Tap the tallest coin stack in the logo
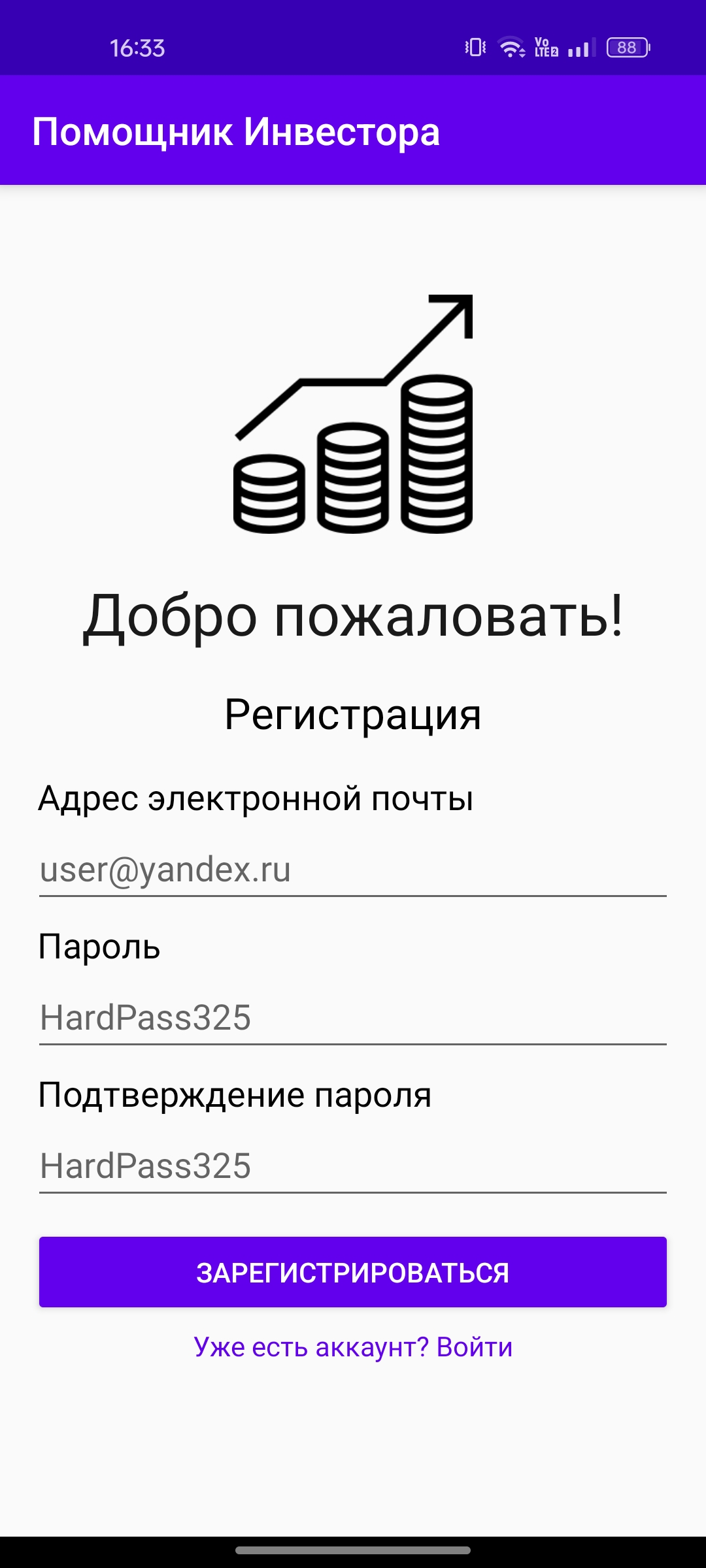Image resolution: width=706 pixels, height=1568 pixels. [437, 454]
